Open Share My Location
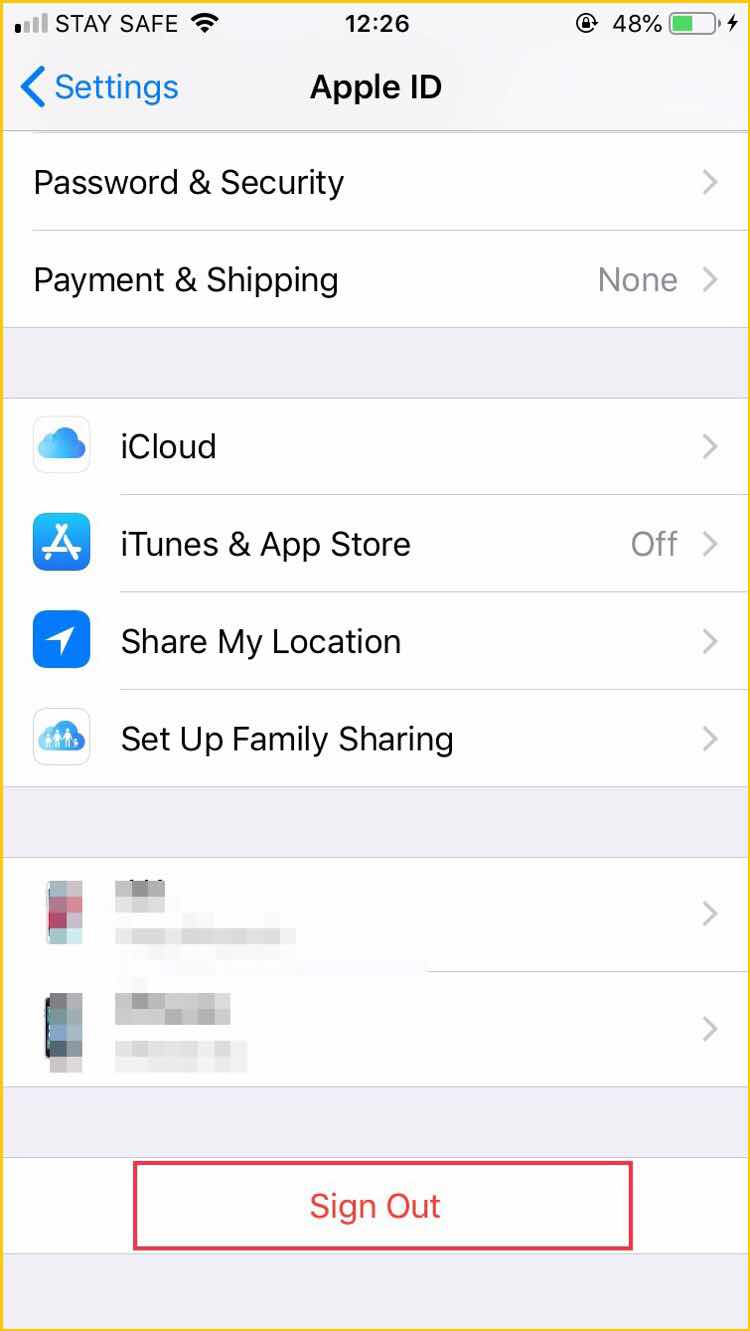Screen dimensions: 750x1331 click(375, 641)
